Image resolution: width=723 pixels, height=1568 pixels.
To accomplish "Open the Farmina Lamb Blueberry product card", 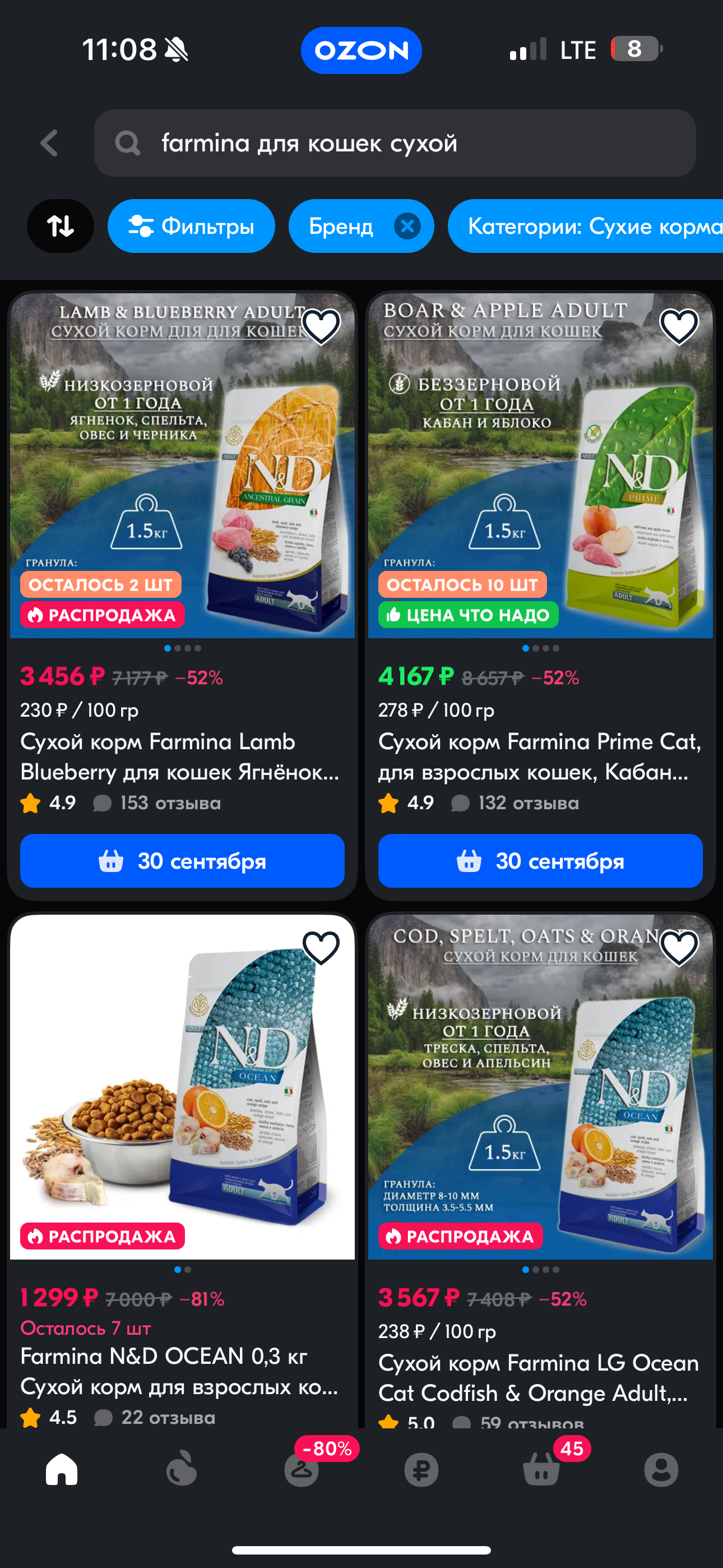I will 179,757.
